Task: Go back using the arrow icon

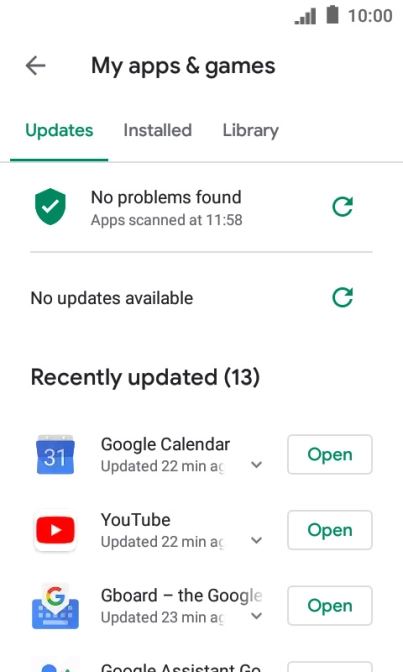Action: [36, 66]
